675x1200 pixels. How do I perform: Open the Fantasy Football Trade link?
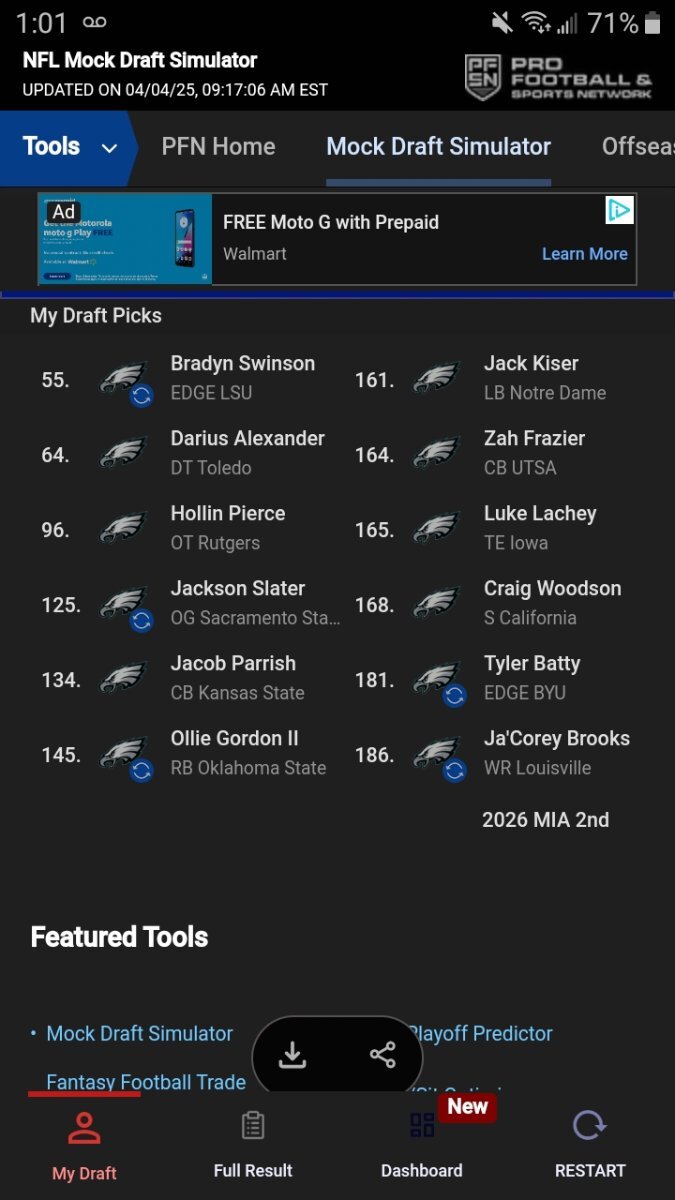pyautogui.click(x=146, y=1082)
